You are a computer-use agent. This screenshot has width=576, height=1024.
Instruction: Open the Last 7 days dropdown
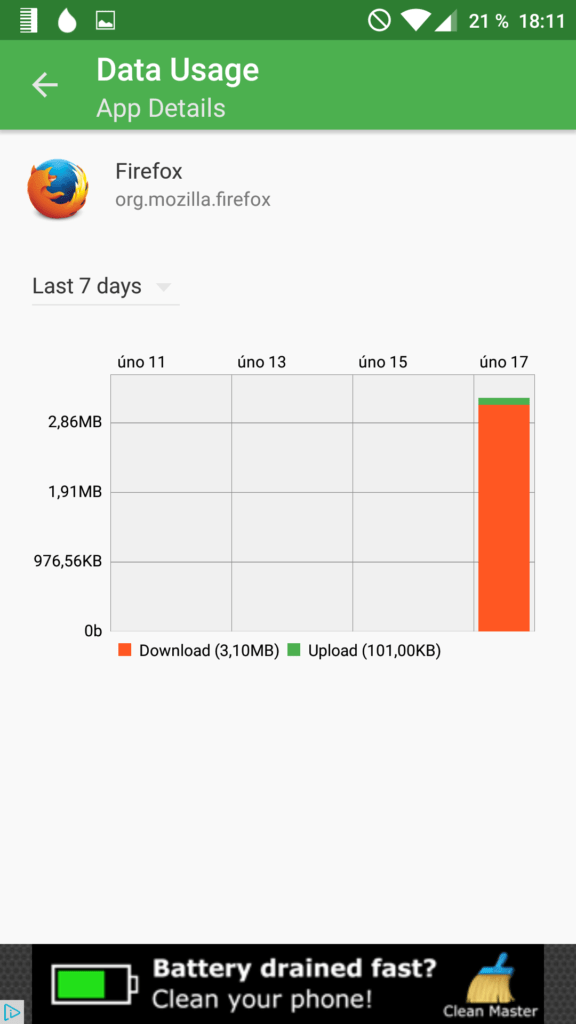pos(105,287)
